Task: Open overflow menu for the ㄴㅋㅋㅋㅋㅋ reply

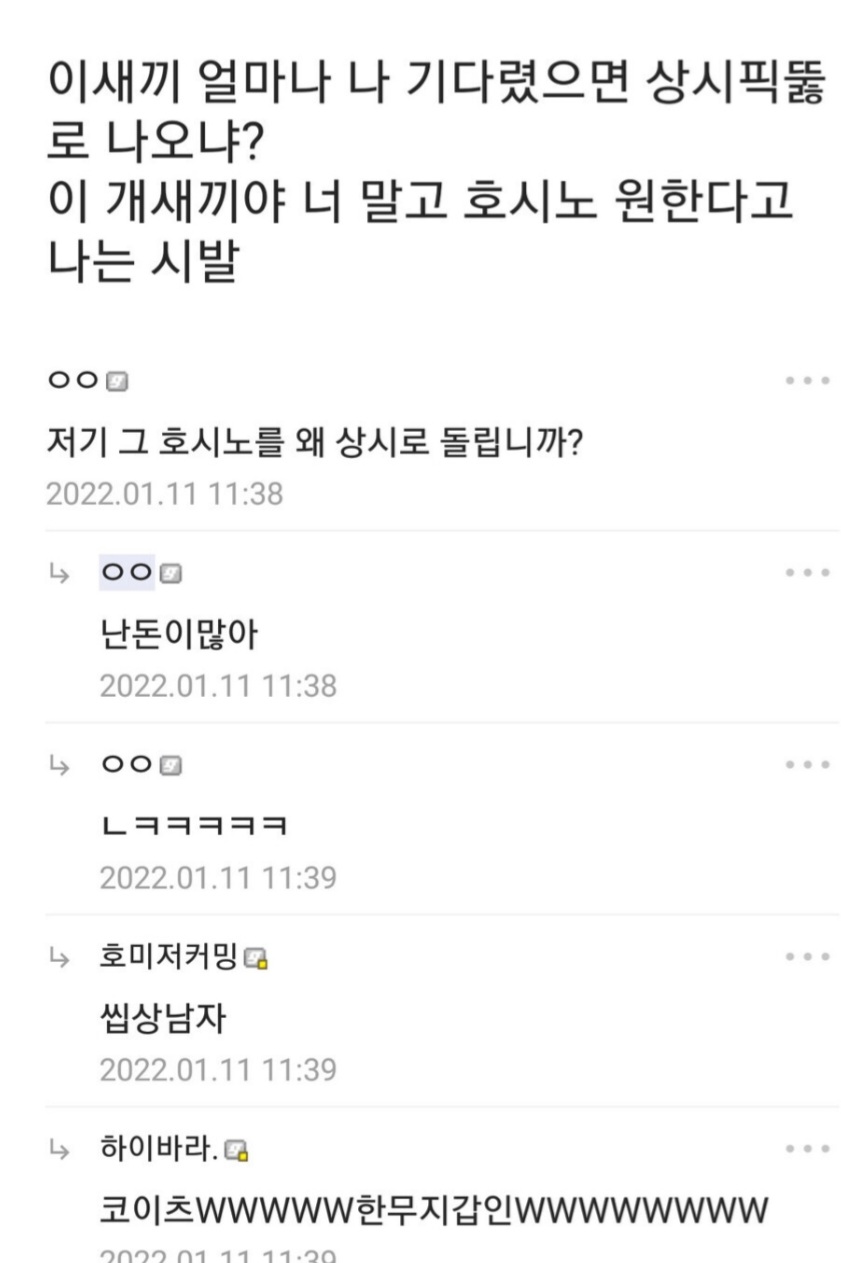Action: point(807,766)
